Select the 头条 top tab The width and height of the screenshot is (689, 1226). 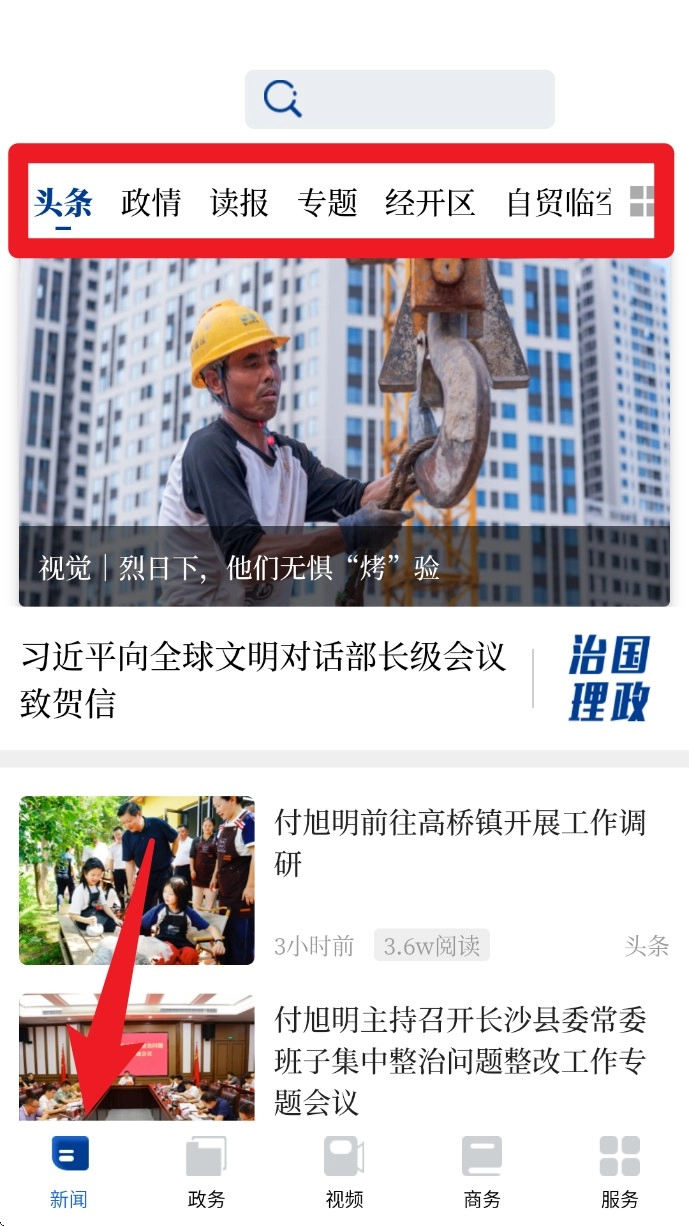tap(63, 203)
